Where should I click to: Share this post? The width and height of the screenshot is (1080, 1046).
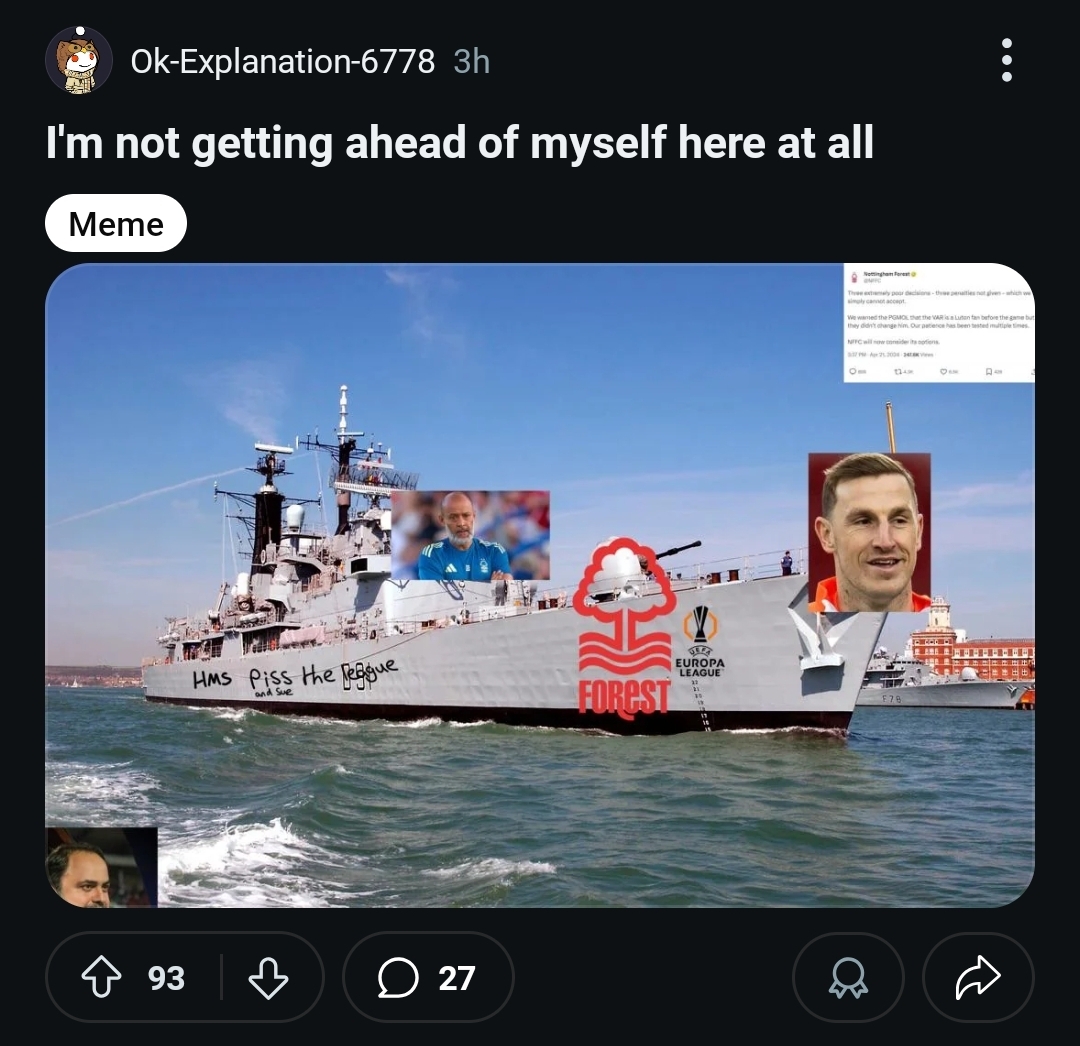pyautogui.click(x=977, y=977)
